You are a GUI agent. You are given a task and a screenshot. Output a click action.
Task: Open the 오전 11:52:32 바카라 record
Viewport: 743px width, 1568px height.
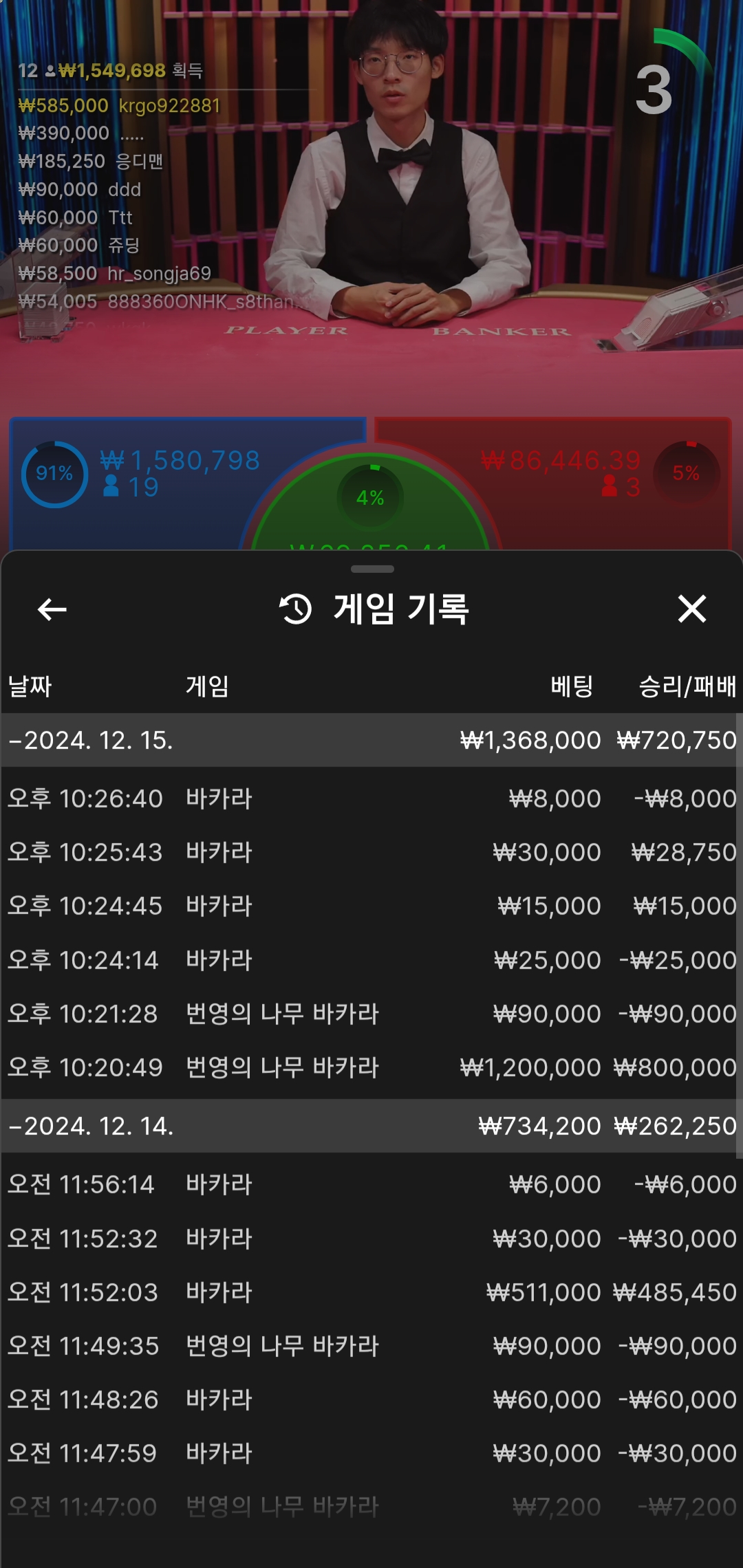pos(371,1239)
